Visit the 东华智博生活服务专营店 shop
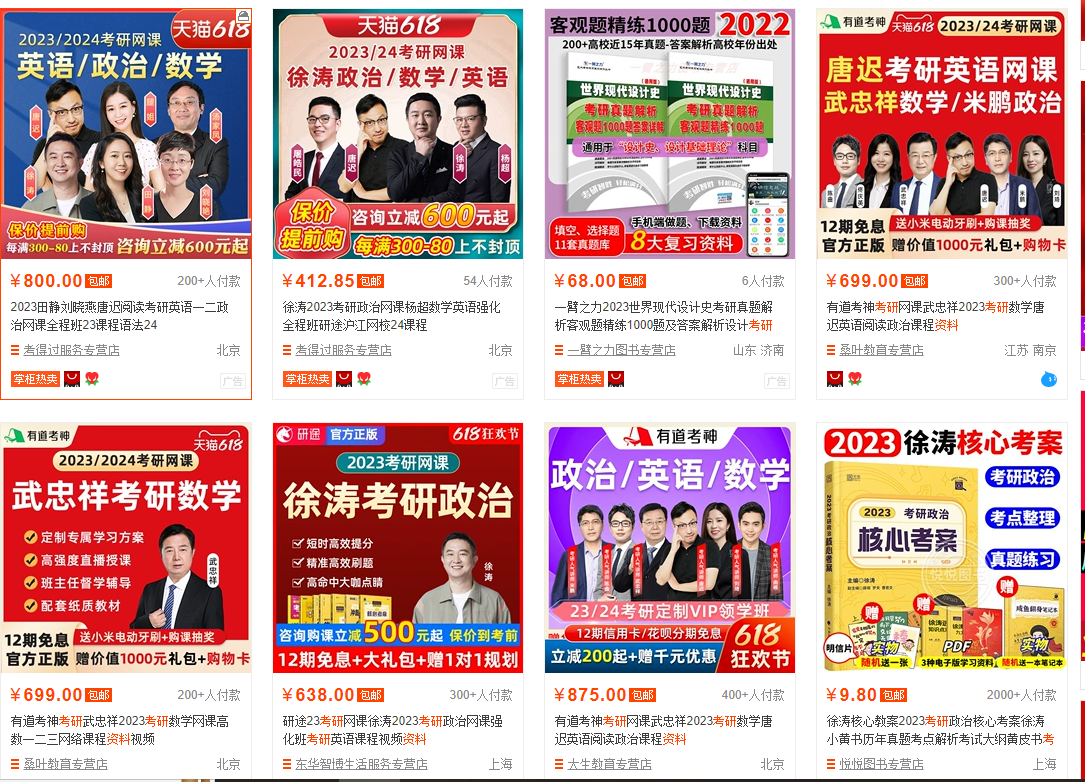 coord(361,764)
